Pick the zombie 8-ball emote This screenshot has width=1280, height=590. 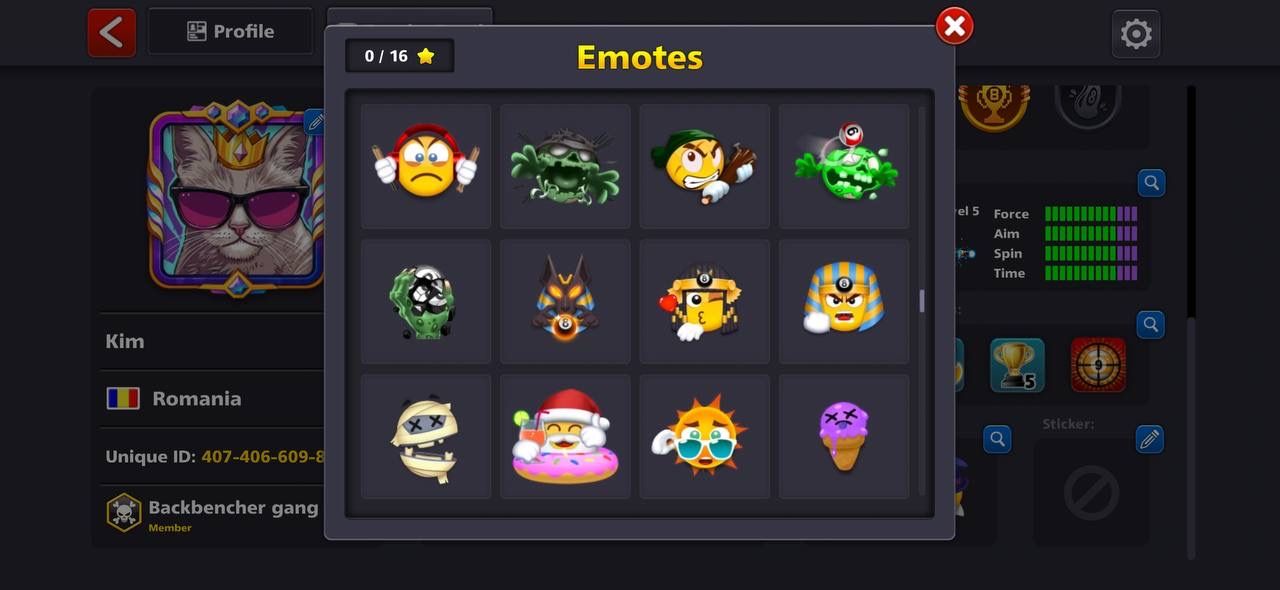pyautogui.click(x=426, y=301)
